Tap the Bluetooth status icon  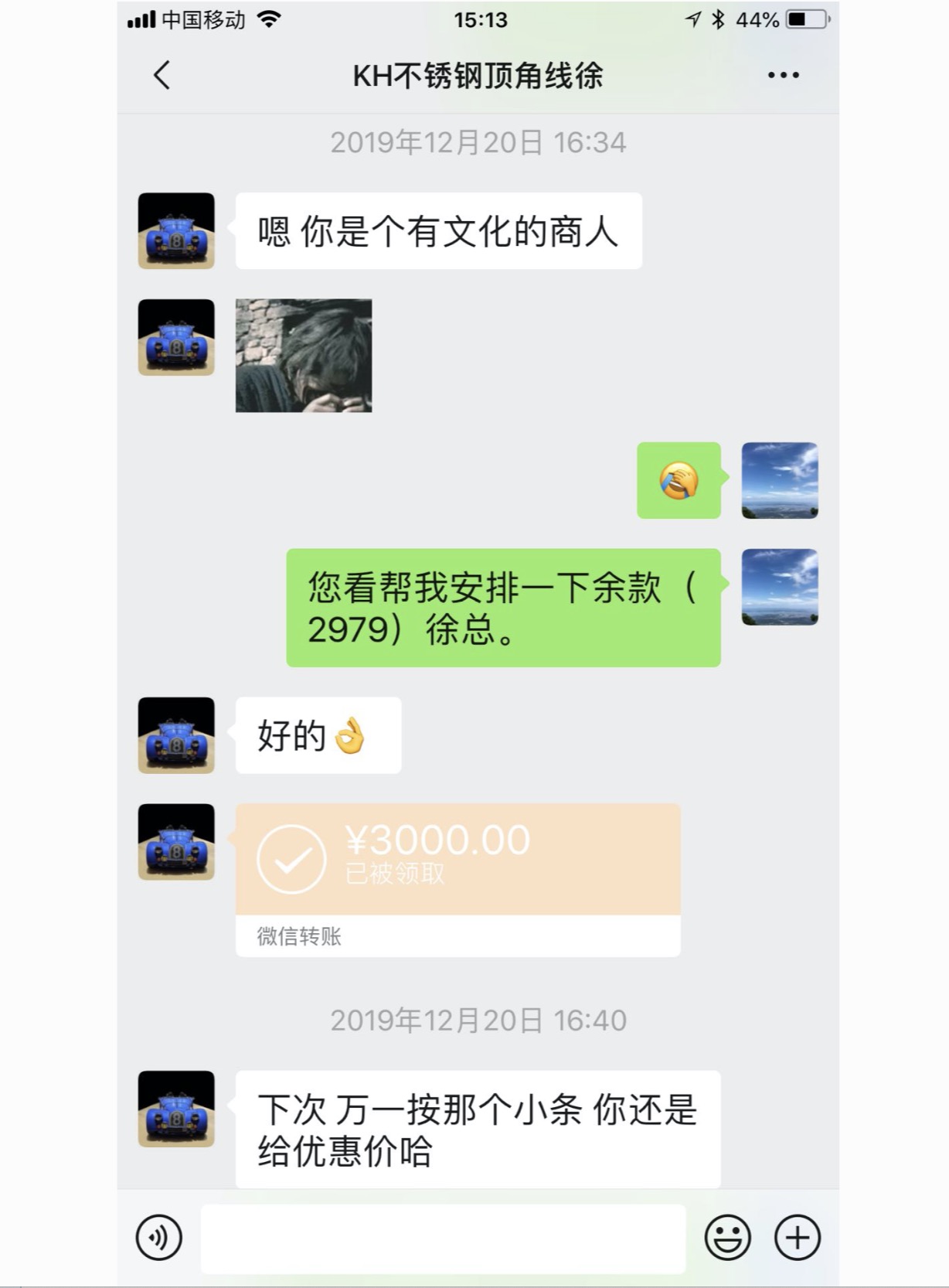point(717,19)
